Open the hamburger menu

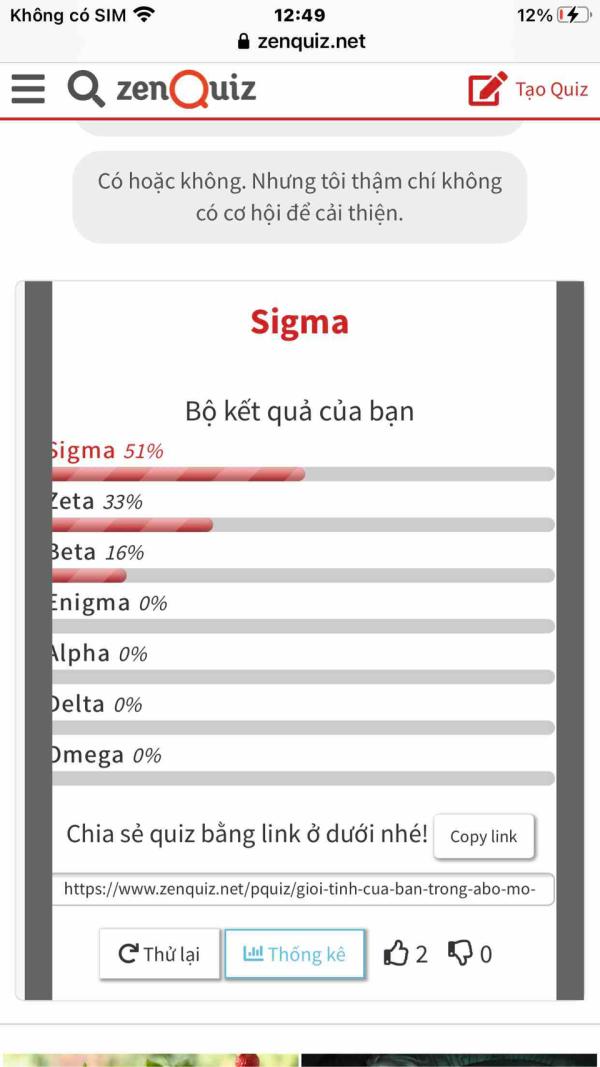[29, 89]
